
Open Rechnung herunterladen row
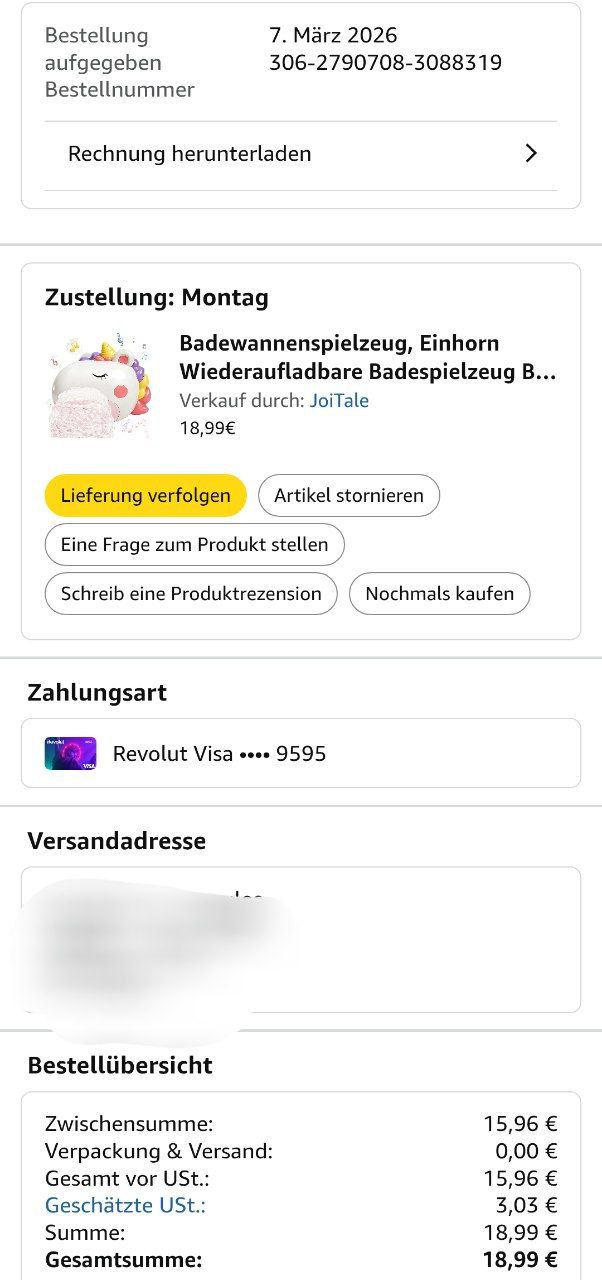coord(300,154)
